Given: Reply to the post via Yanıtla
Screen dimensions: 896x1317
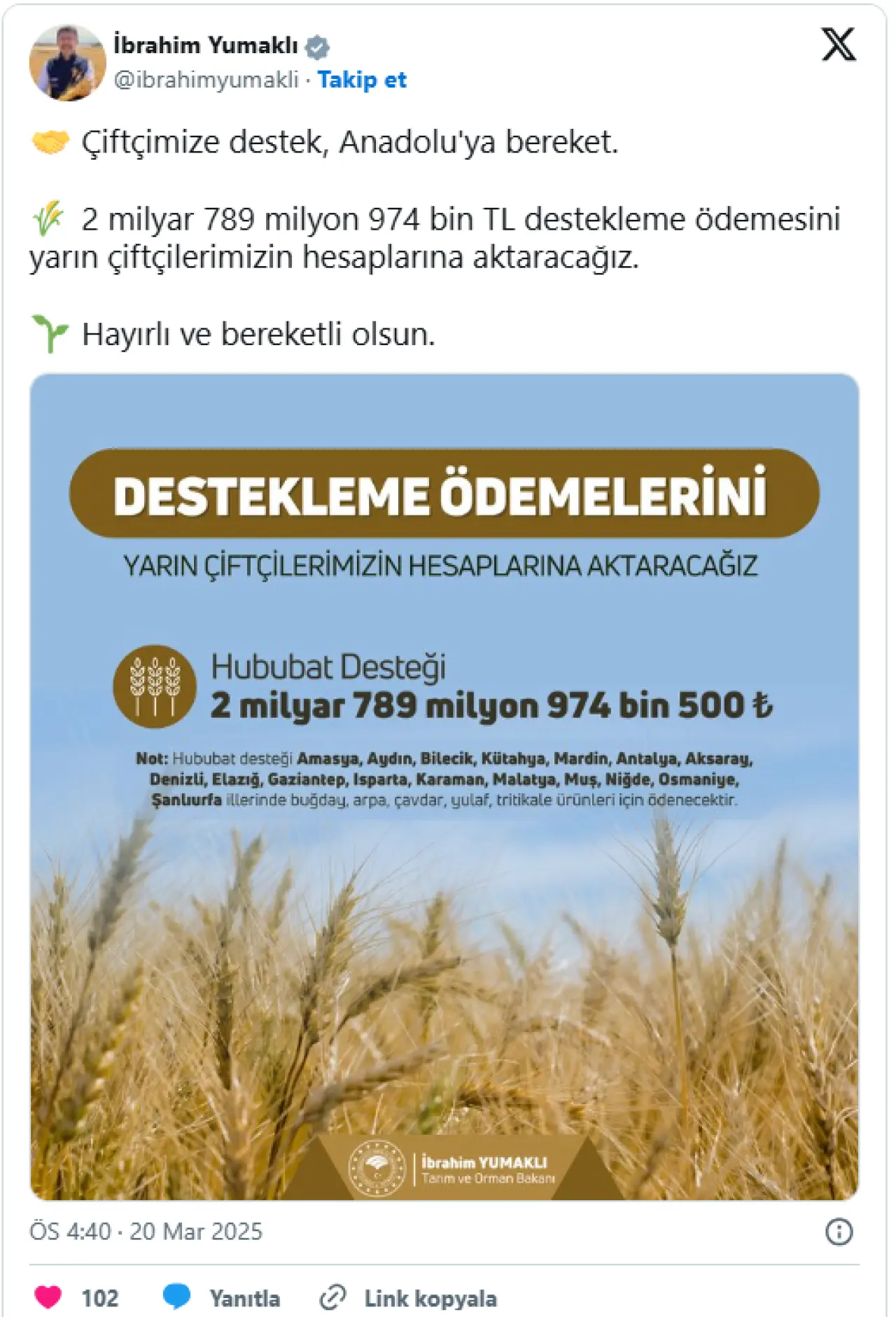Looking at the screenshot, I should [x=223, y=1298].
